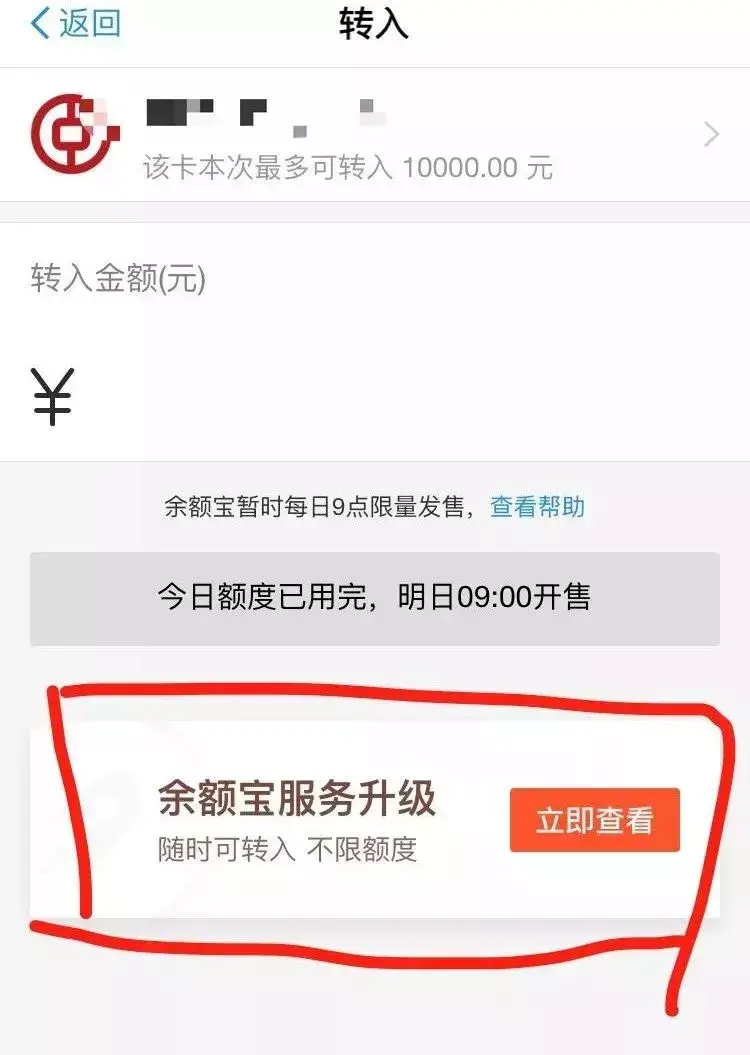
Task: Open the 查看帮助 help link
Action: 537,506
